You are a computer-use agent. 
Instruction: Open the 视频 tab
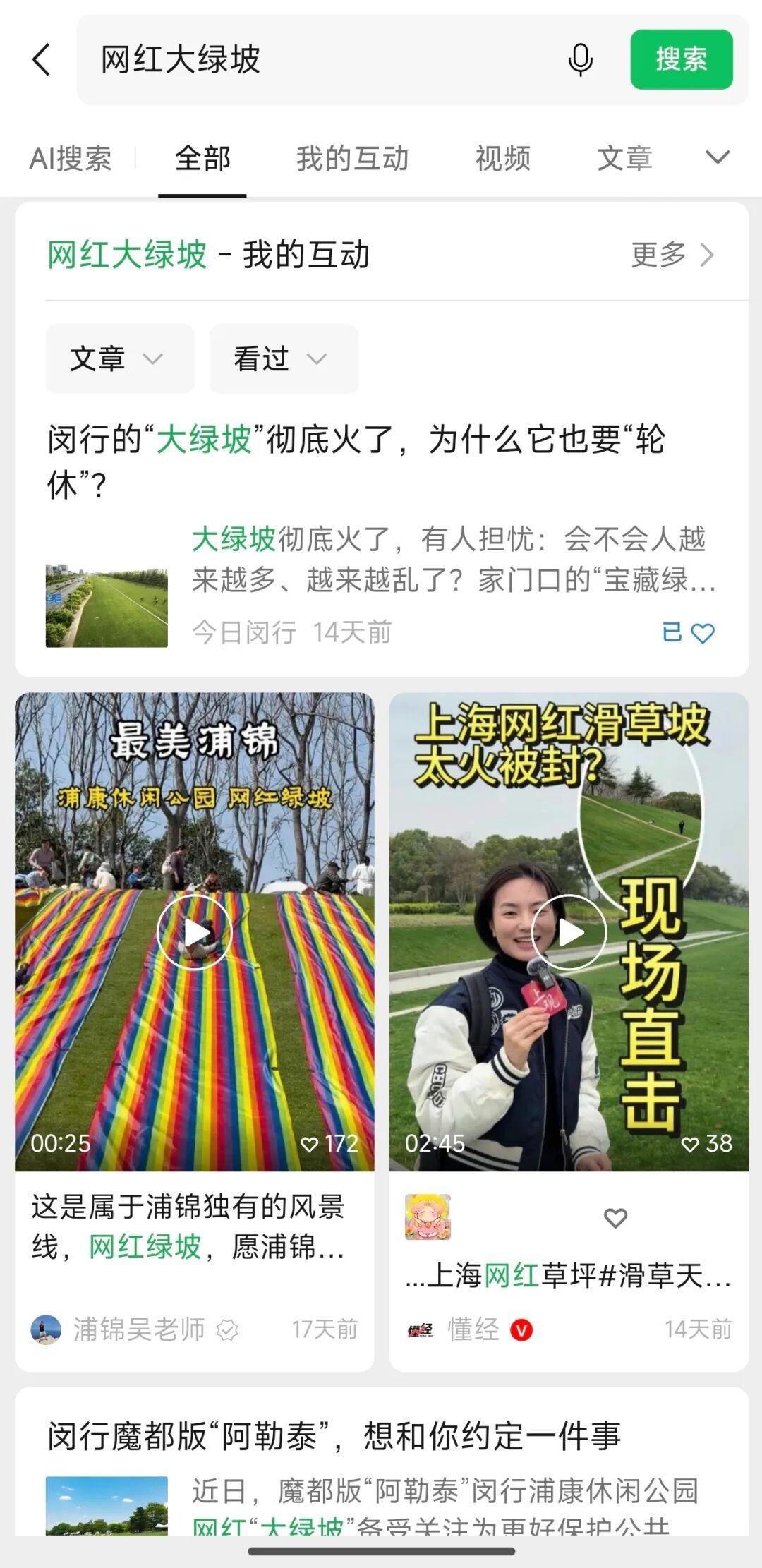[x=502, y=158]
